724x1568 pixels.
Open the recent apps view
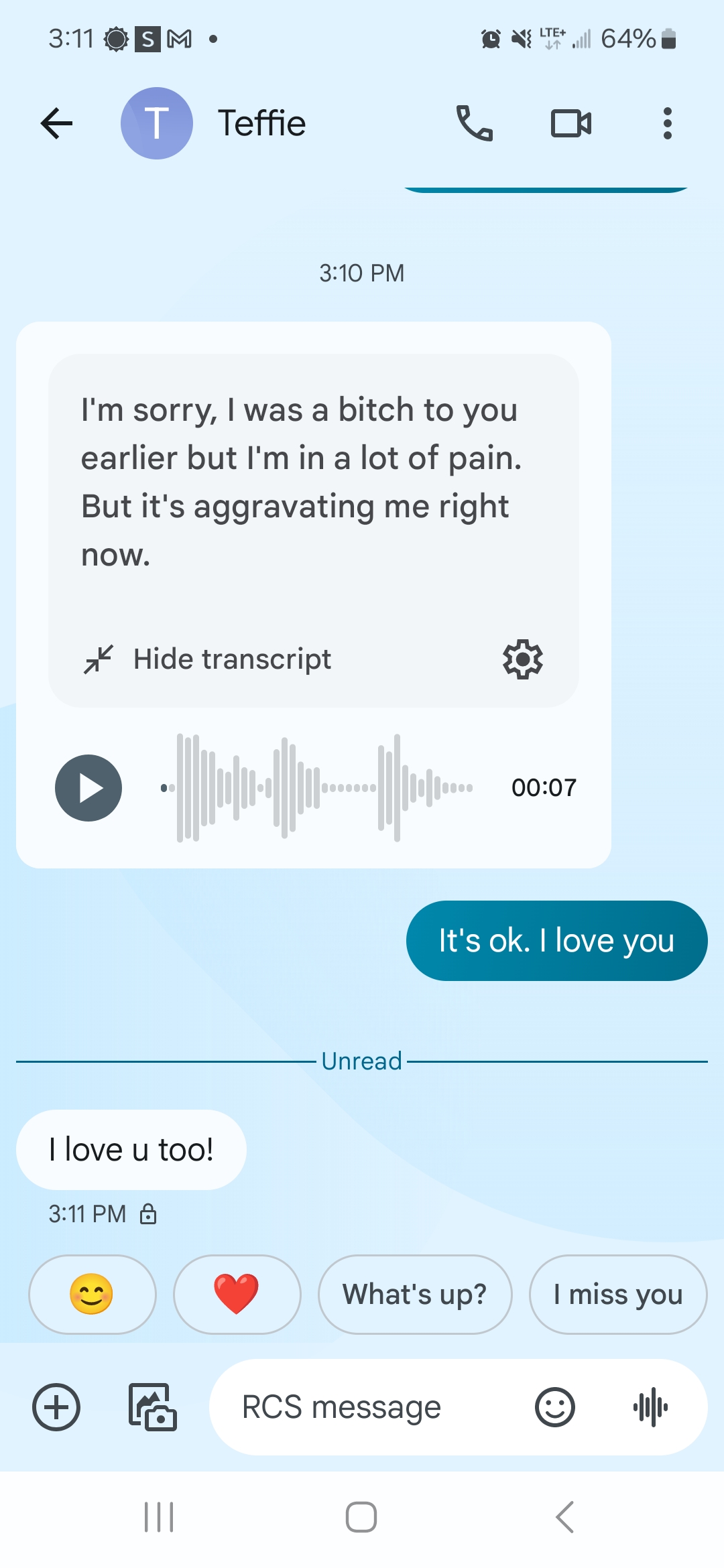pos(159,1517)
